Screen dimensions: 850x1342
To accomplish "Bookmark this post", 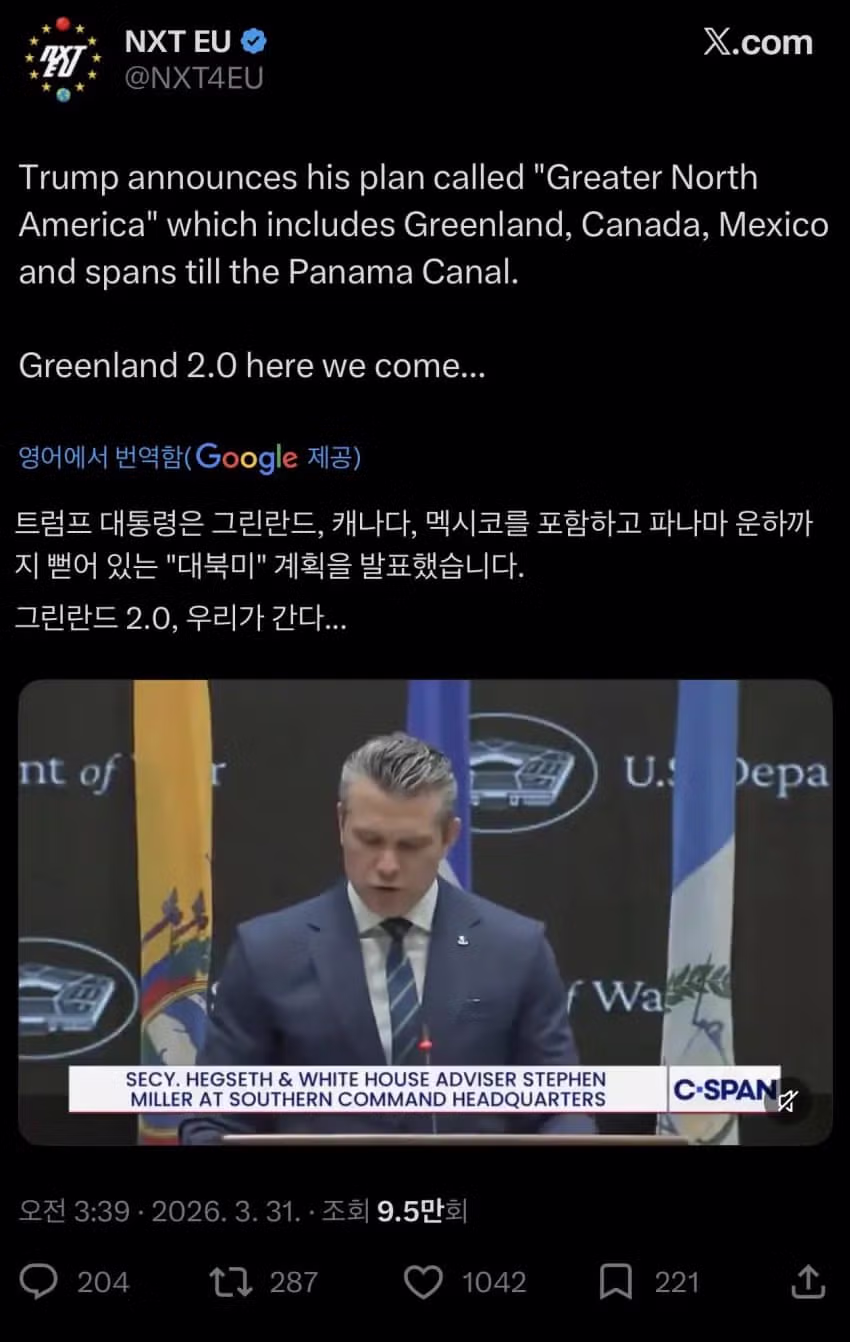I will point(615,1281).
